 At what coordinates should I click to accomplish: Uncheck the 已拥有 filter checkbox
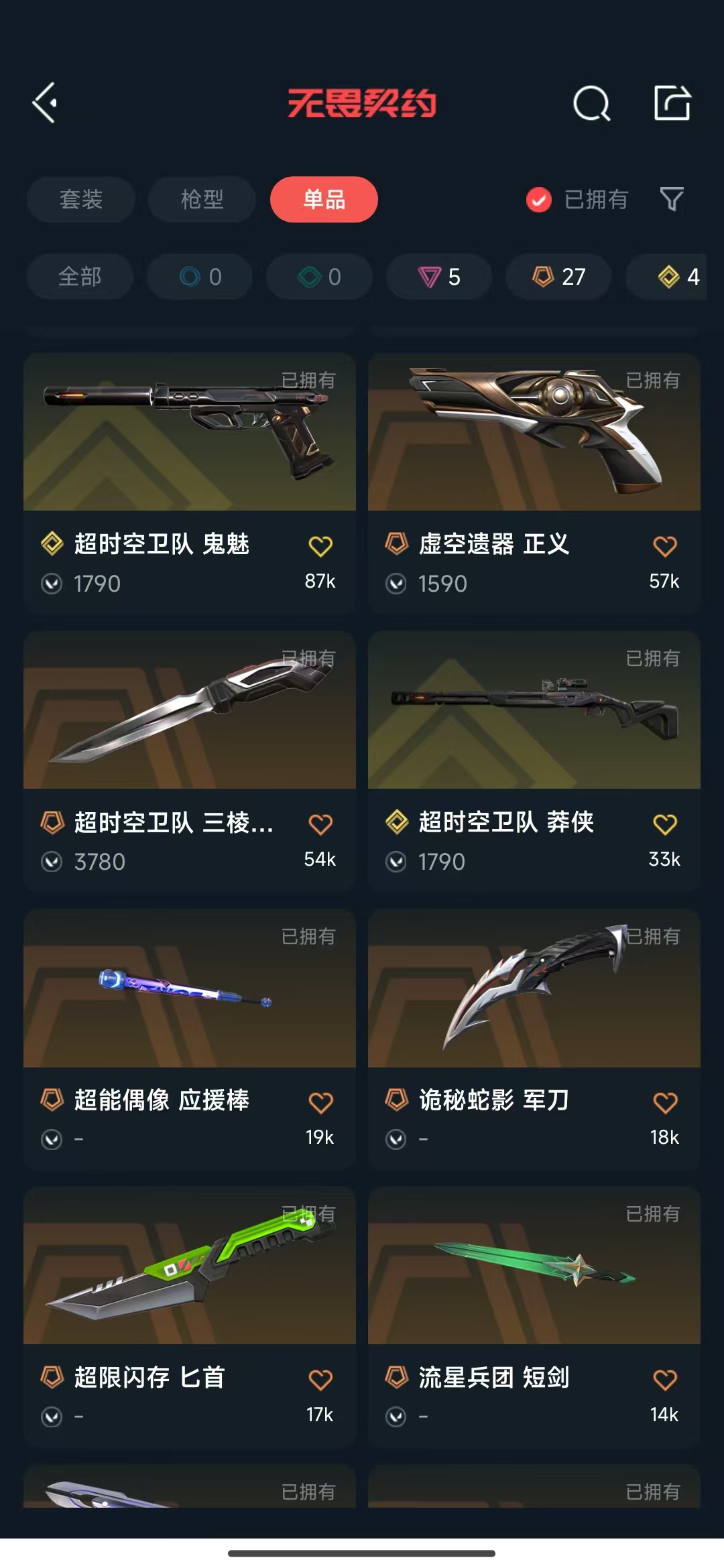click(539, 200)
